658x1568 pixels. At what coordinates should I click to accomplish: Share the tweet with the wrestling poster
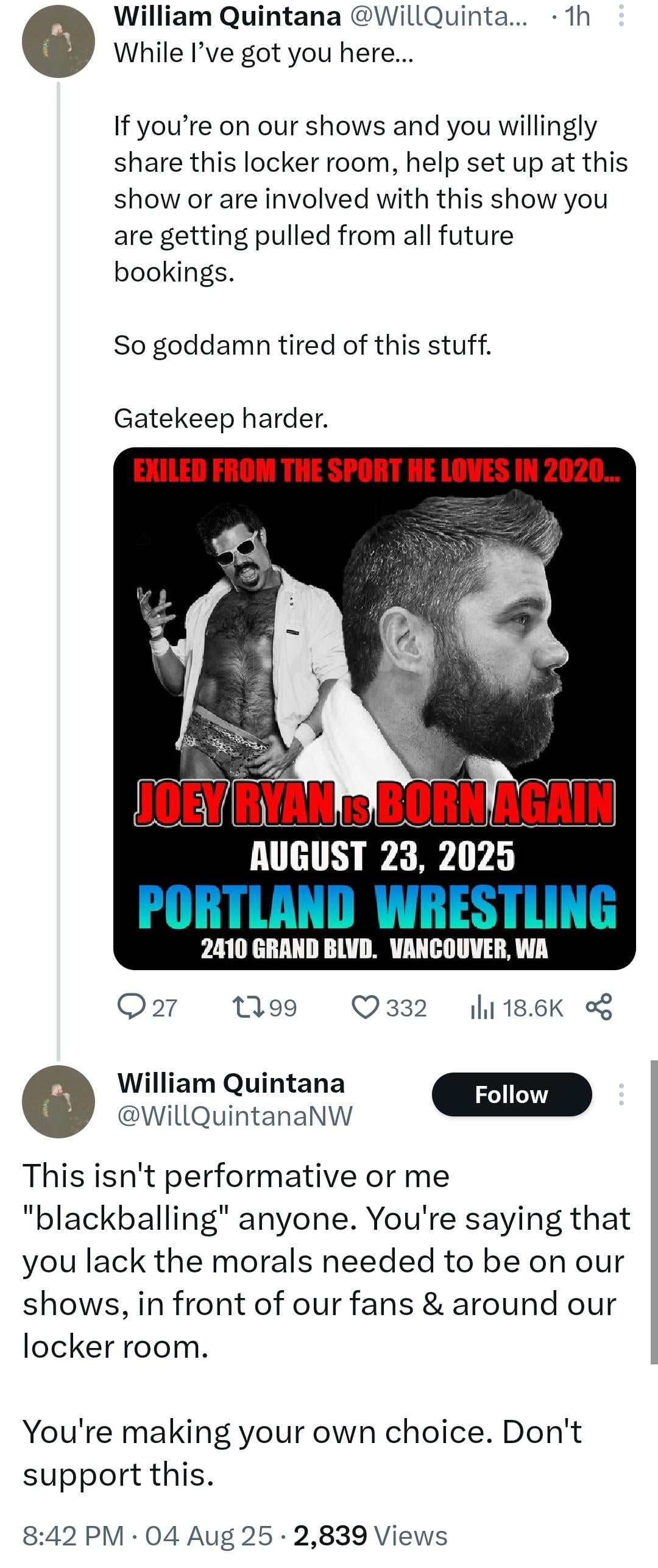(599, 1007)
